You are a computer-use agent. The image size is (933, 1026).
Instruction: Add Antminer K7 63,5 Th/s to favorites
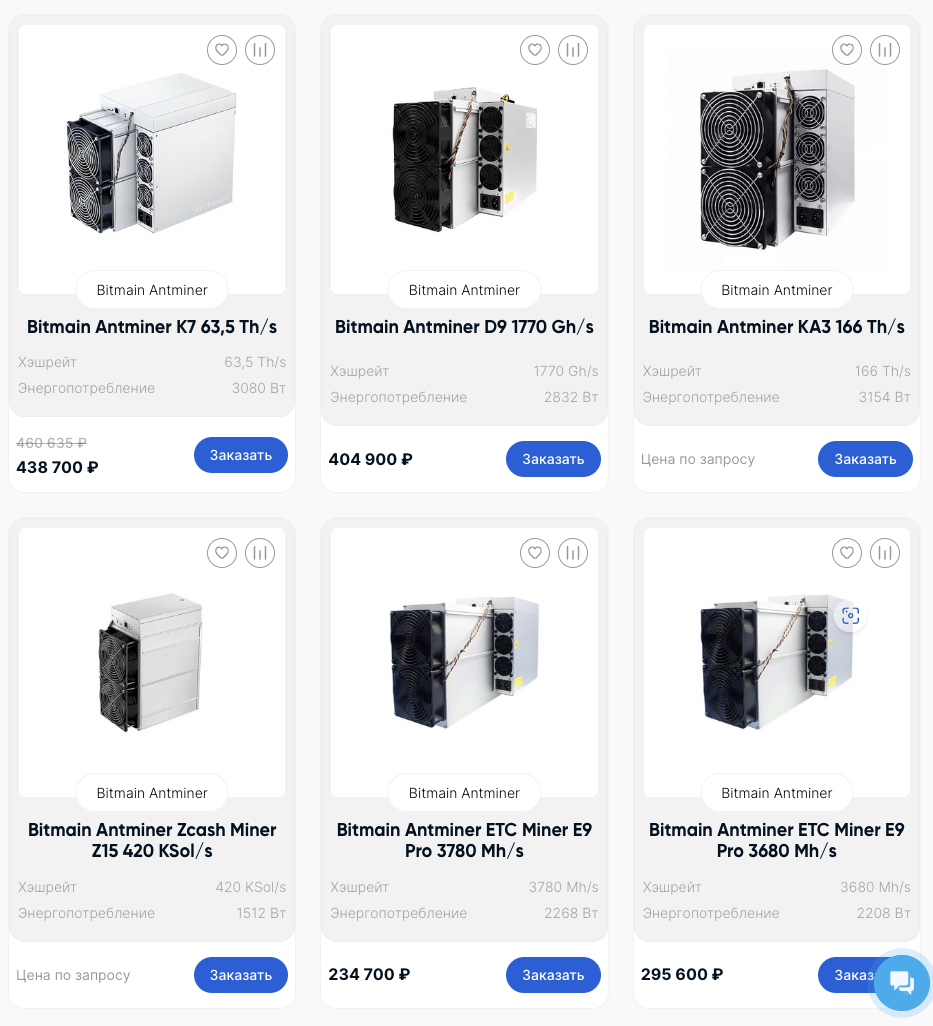[x=222, y=50]
